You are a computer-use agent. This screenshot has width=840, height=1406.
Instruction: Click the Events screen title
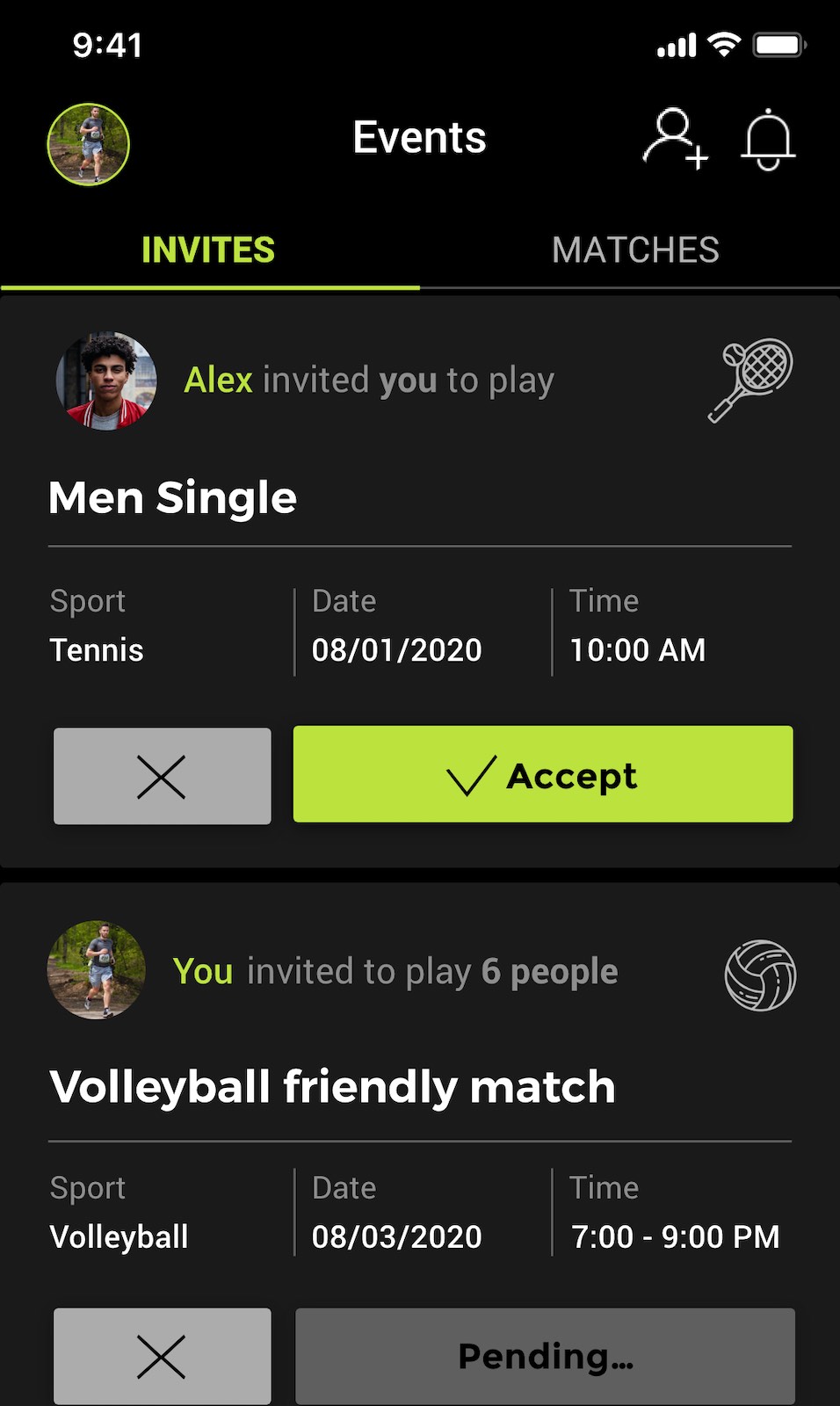click(419, 138)
